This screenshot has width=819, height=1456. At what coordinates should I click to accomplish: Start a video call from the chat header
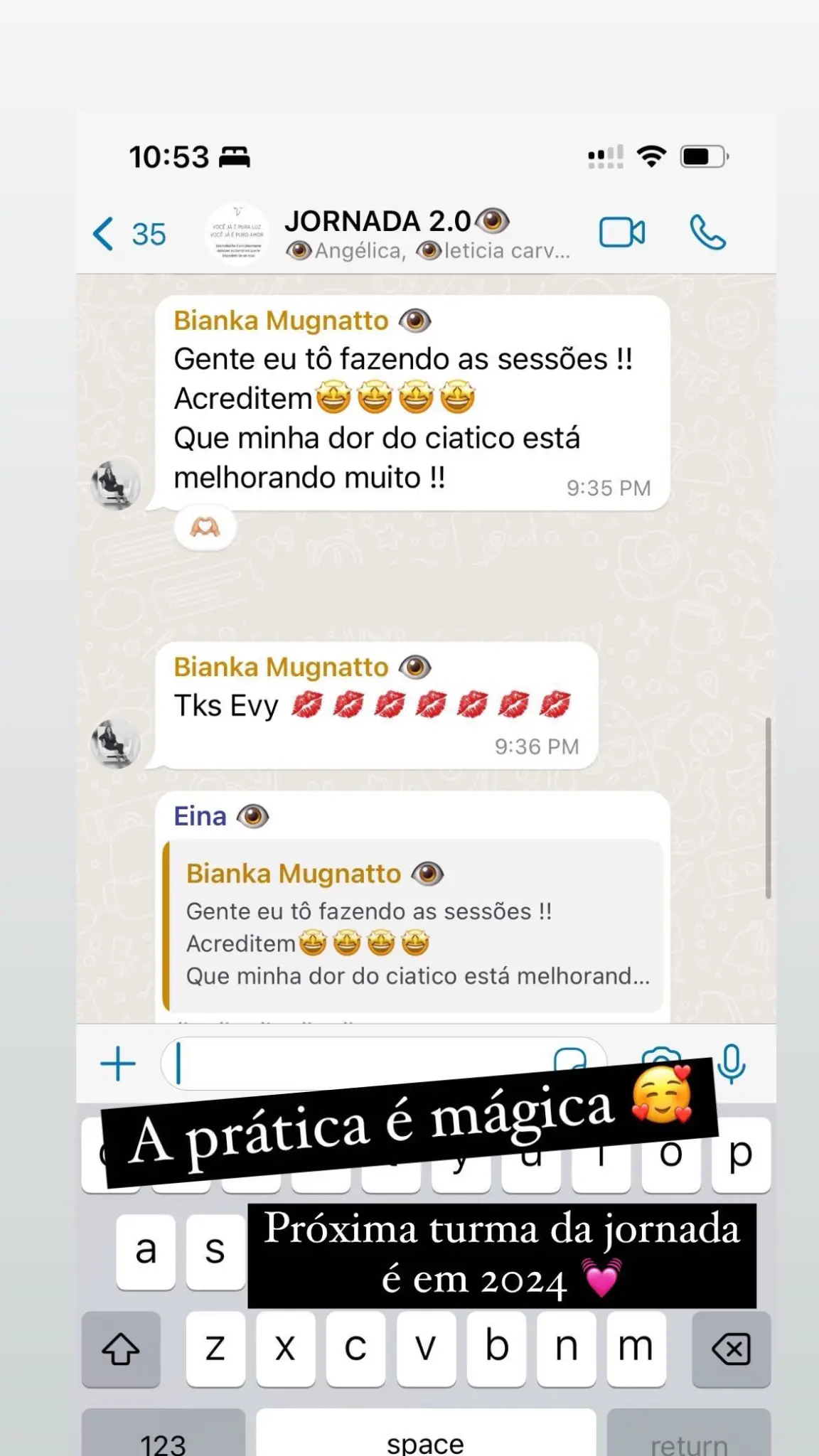(x=622, y=231)
